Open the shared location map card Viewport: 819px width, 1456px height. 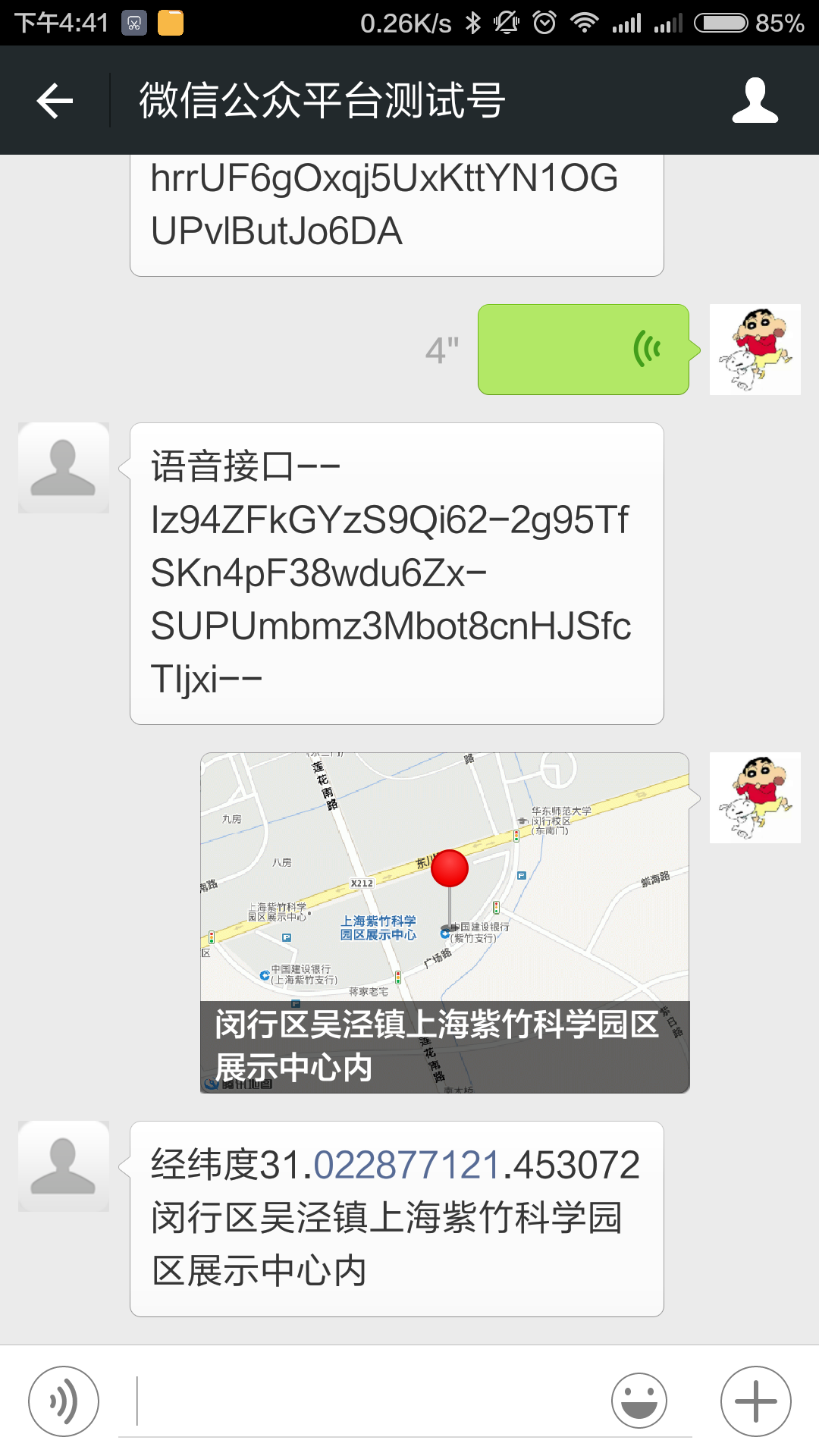(444, 922)
